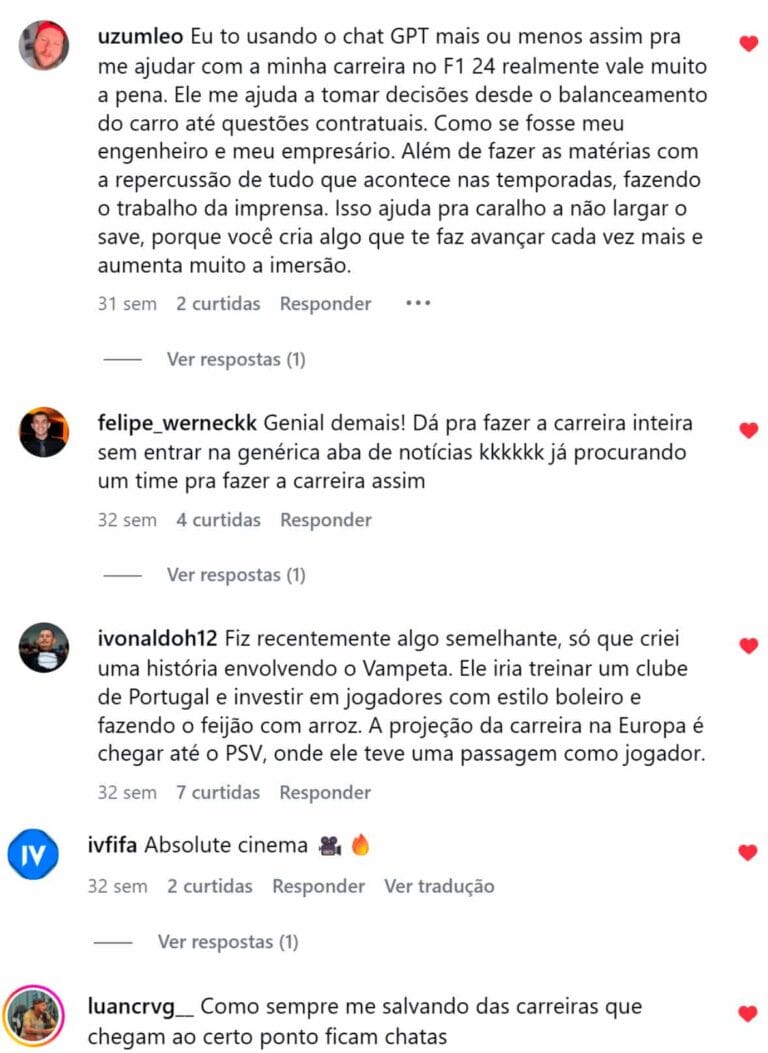Tap the heart icon on ivfifa's comment

[x=747, y=852]
